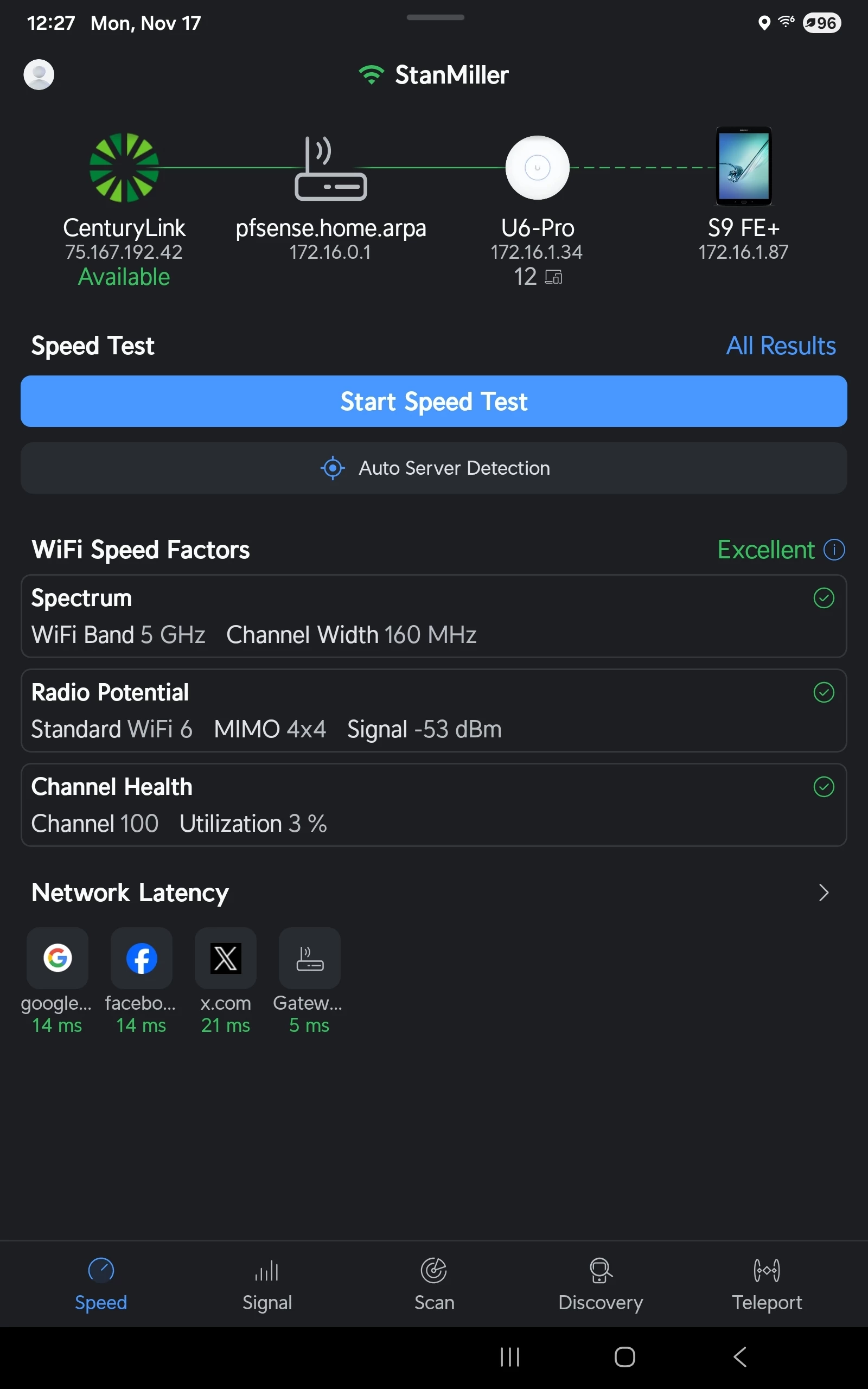Open the Radio Potential card
The width and height of the screenshot is (868, 1389).
tap(434, 711)
